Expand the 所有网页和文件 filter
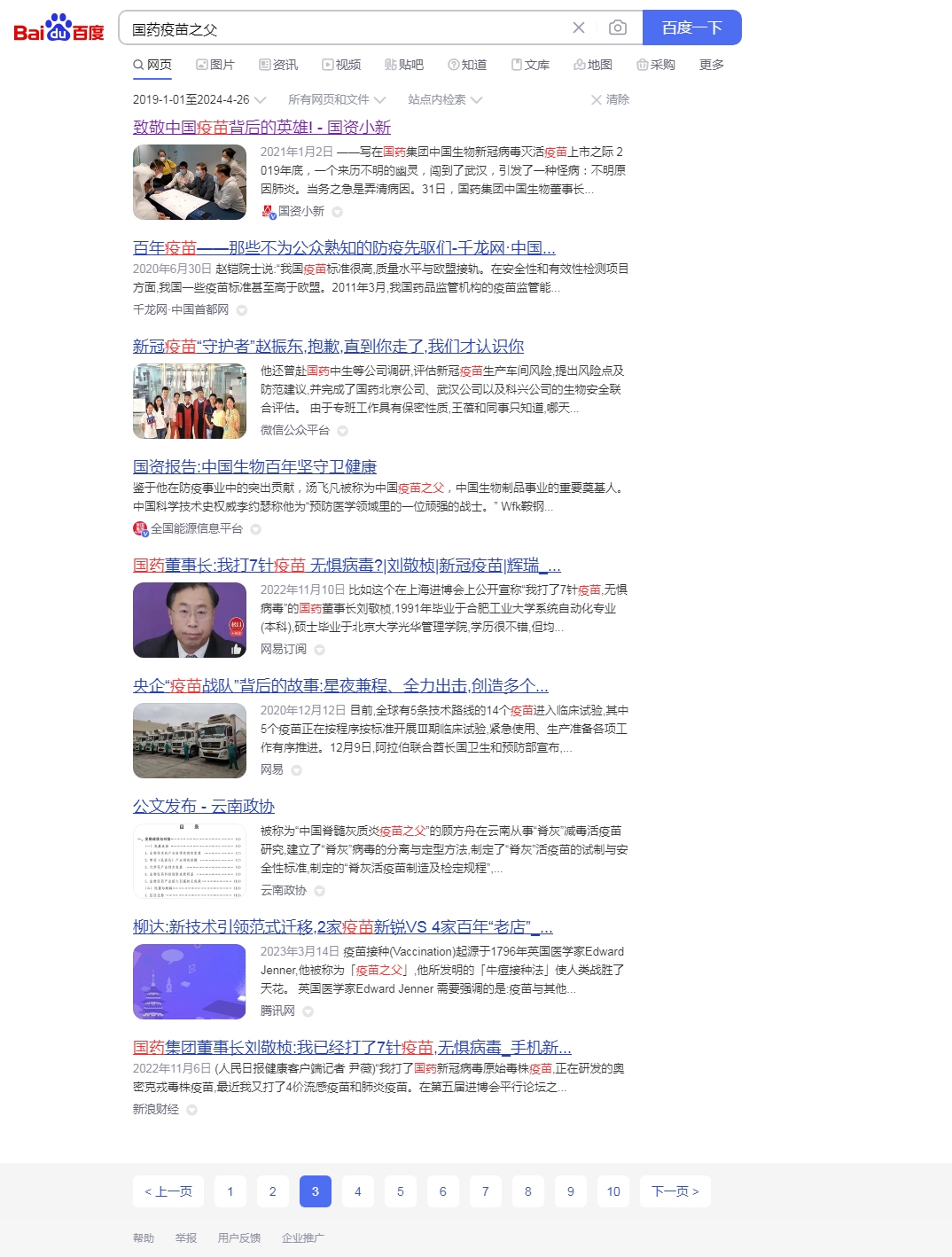Image resolution: width=952 pixels, height=1257 pixels. 337,99
